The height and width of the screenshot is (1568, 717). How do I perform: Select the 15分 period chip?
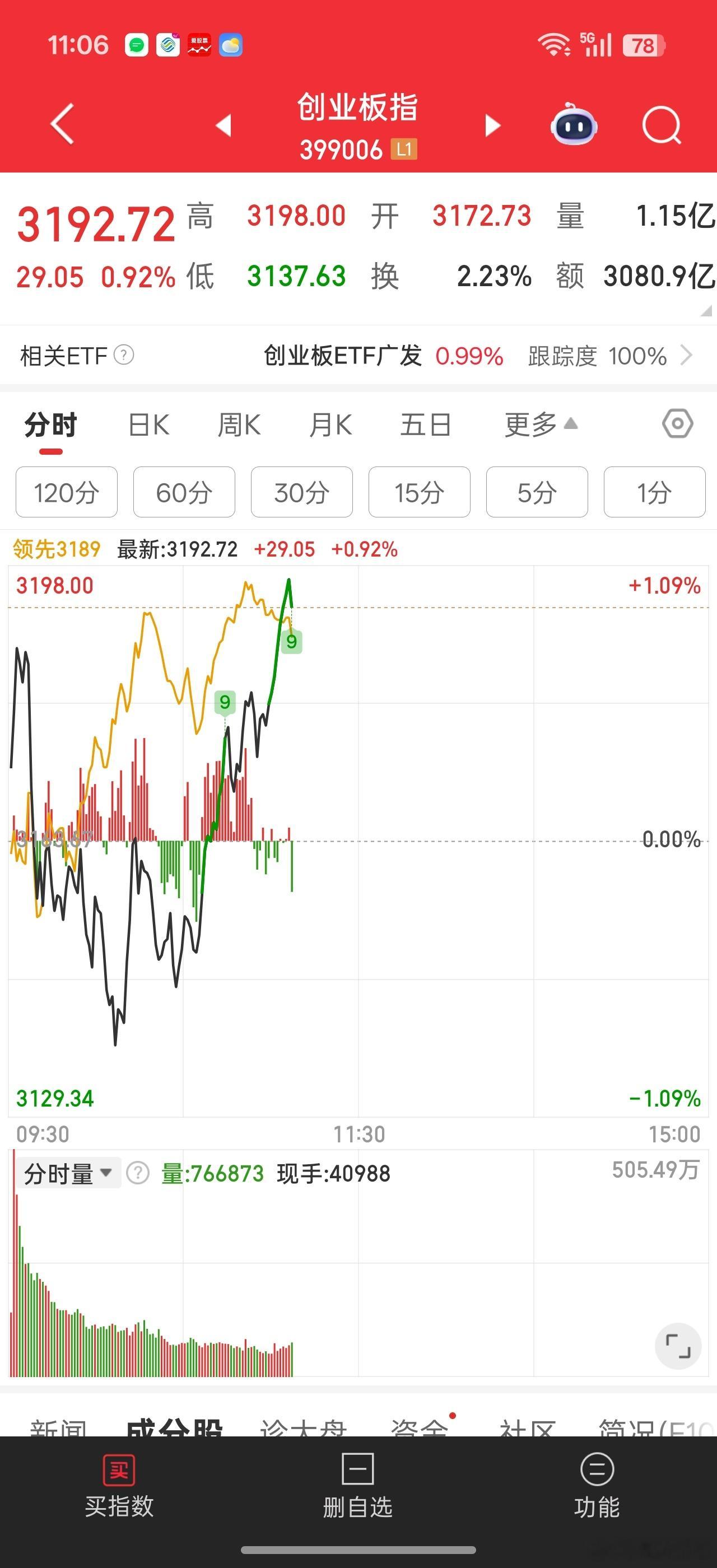pos(420,492)
